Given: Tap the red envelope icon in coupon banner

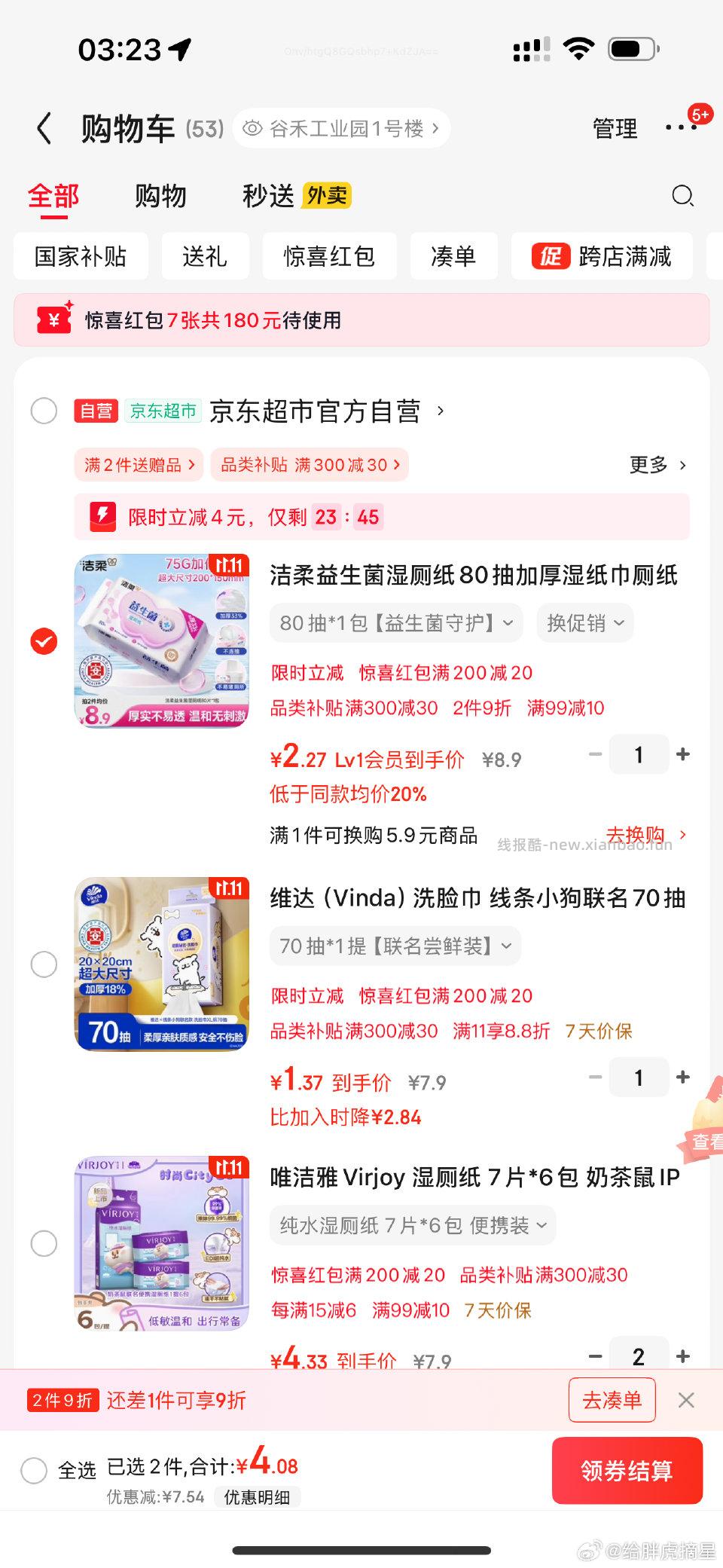Looking at the screenshot, I should coord(50,320).
